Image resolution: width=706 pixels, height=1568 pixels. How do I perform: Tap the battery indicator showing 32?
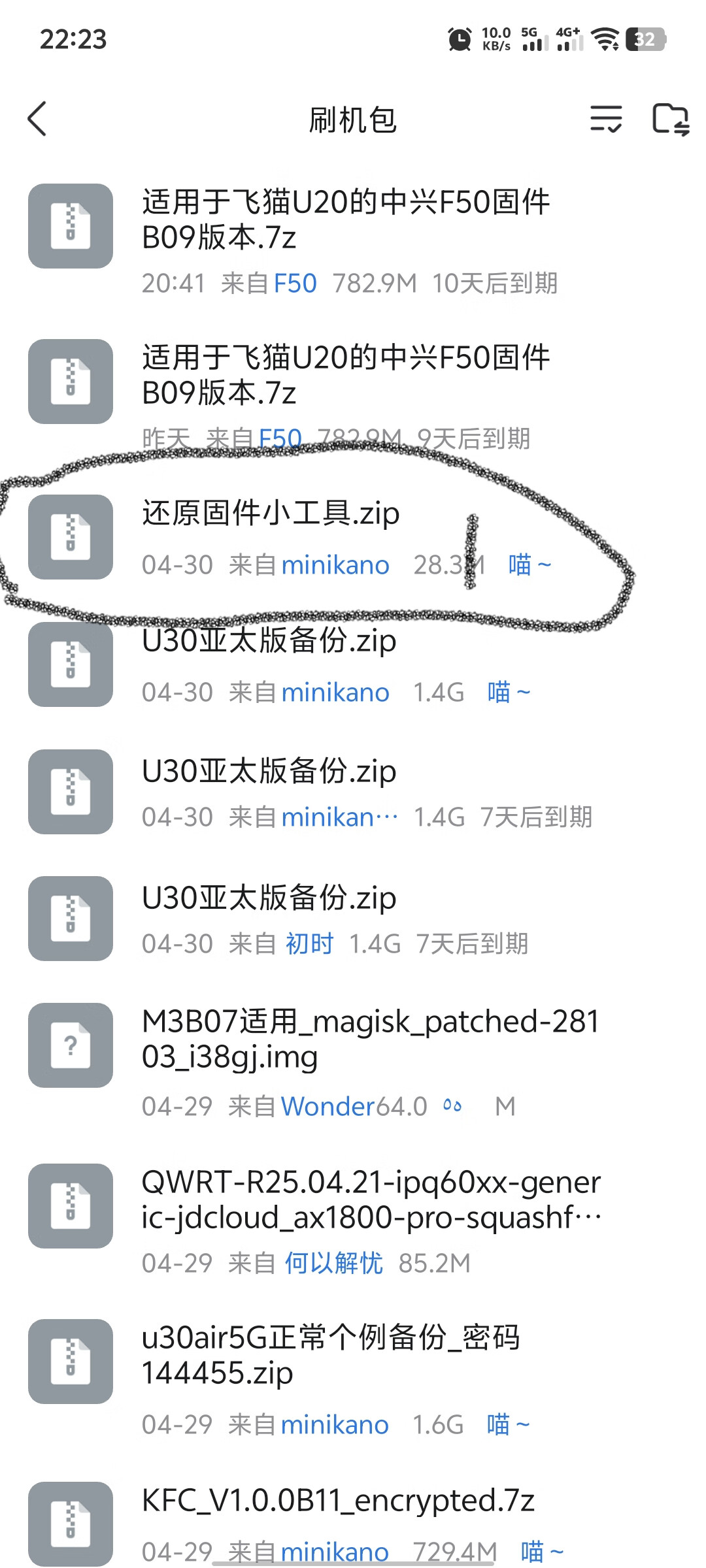coord(645,39)
